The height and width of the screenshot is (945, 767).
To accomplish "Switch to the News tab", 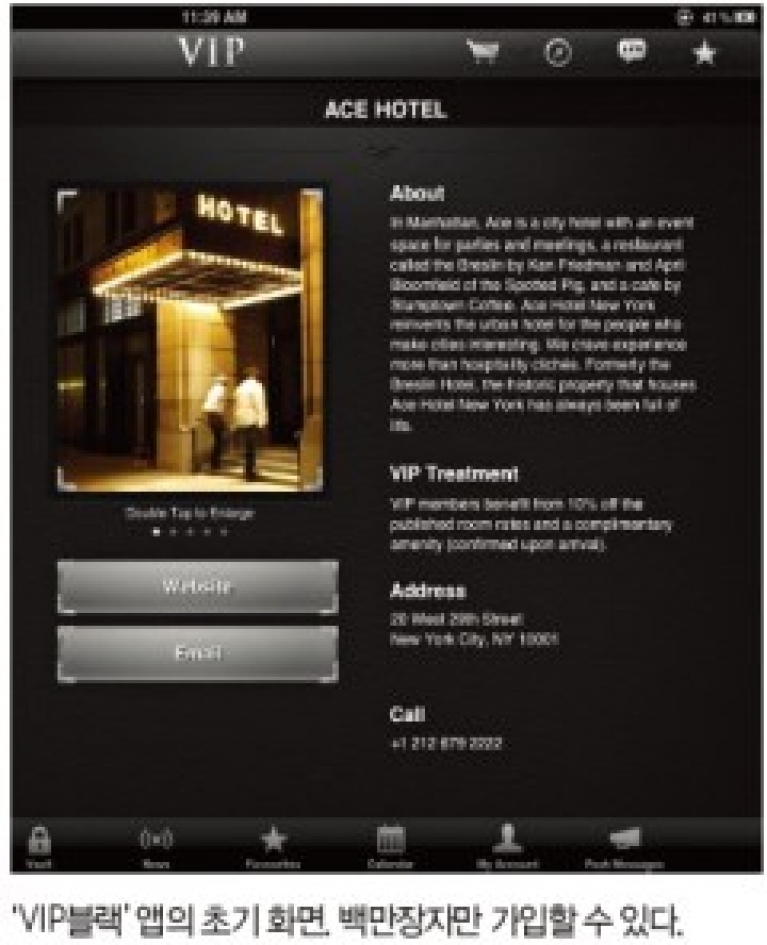I will [155, 845].
